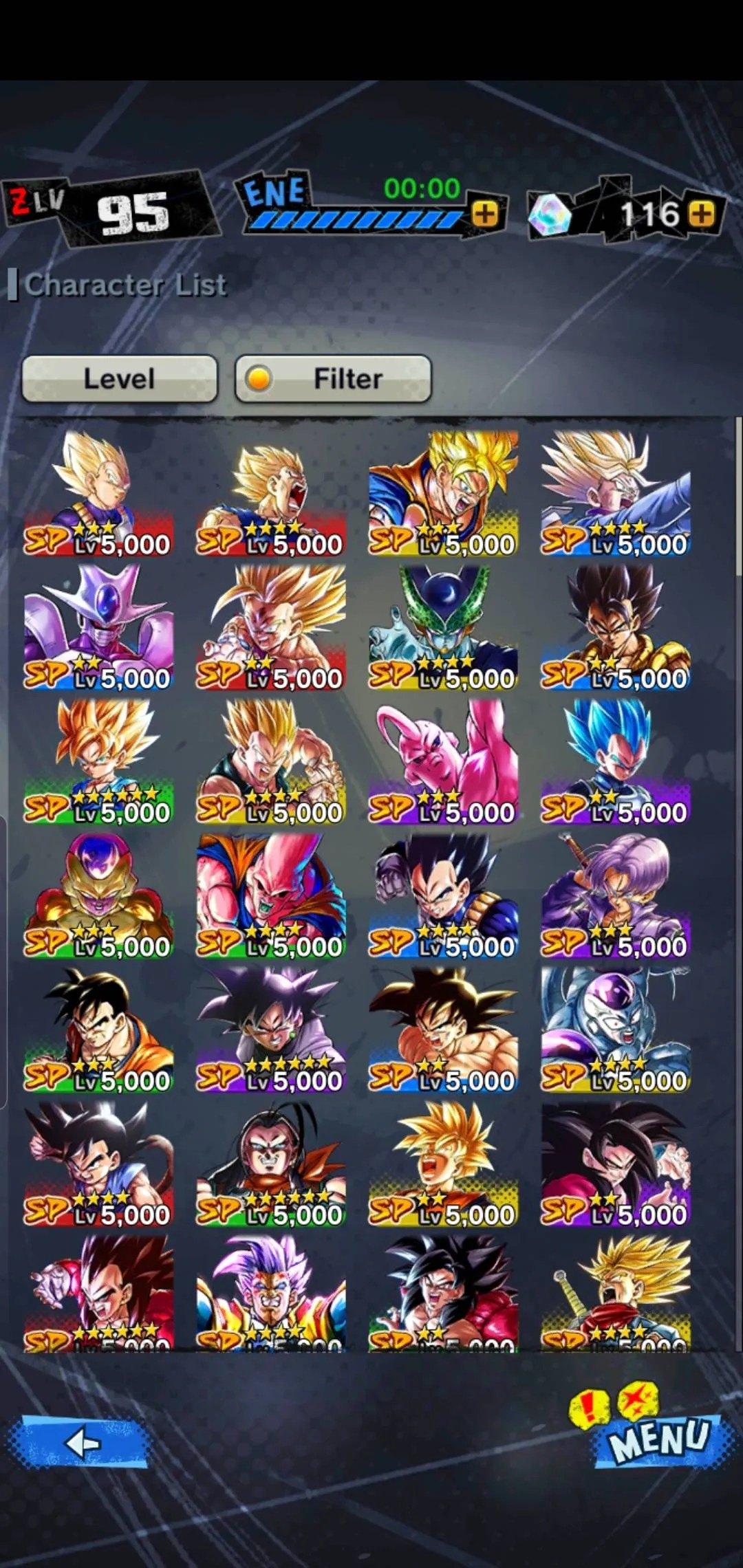Screen dimensions: 743x1568
Task: Open the blue-haired Vegeta character tile
Action: click(615, 761)
